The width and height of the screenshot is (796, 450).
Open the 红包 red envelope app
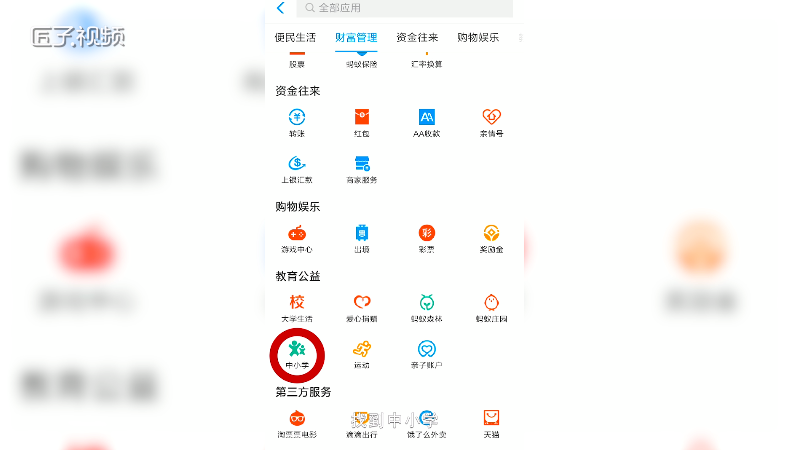click(362, 120)
